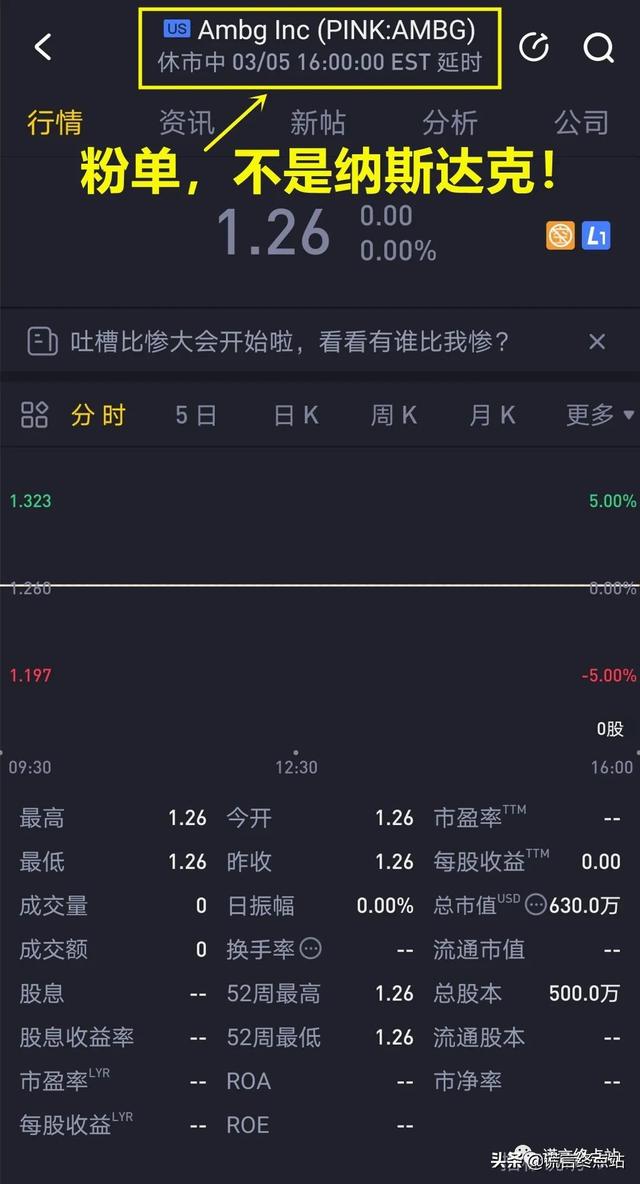640x1184 pixels.
Task: Switch to the 资讯 tab
Action: [187, 122]
